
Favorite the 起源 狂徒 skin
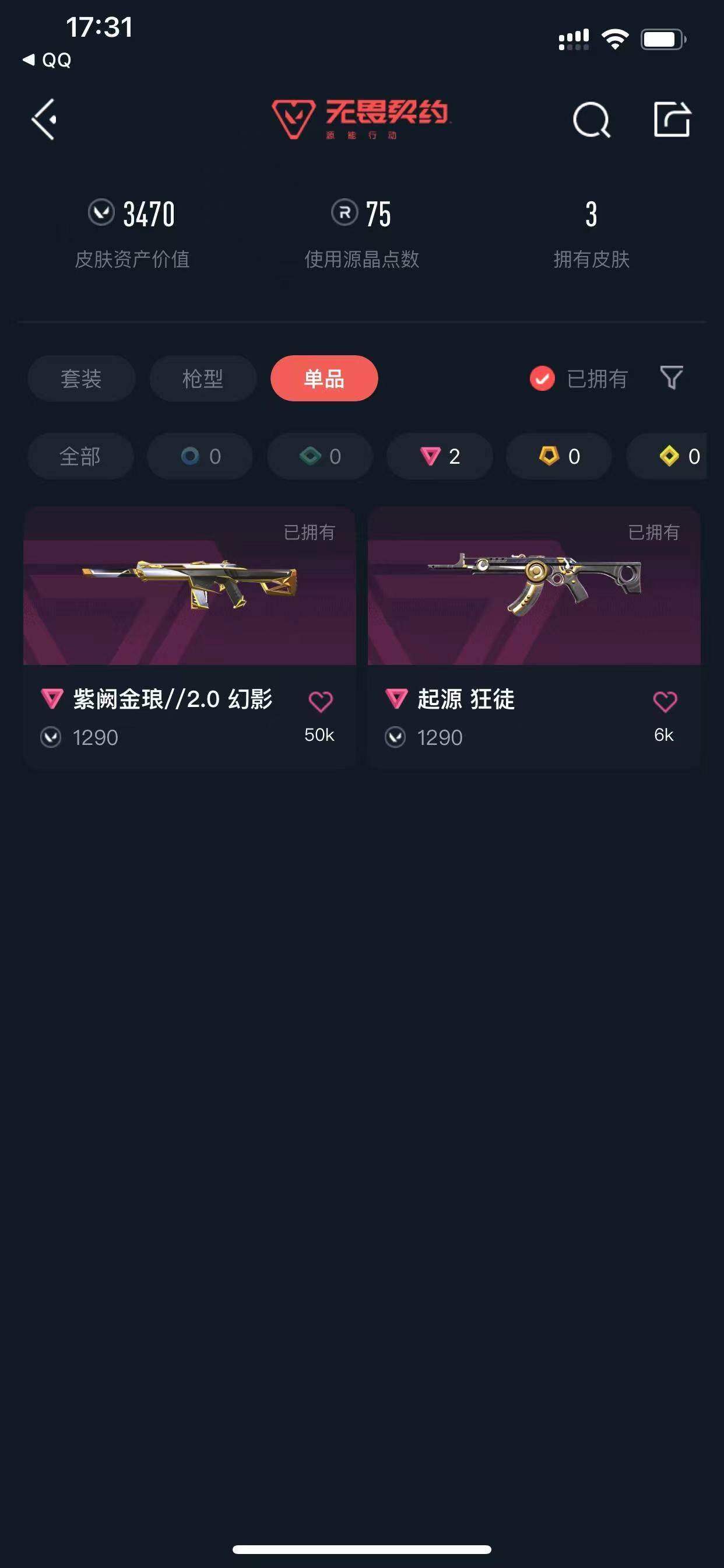coord(665,701)
